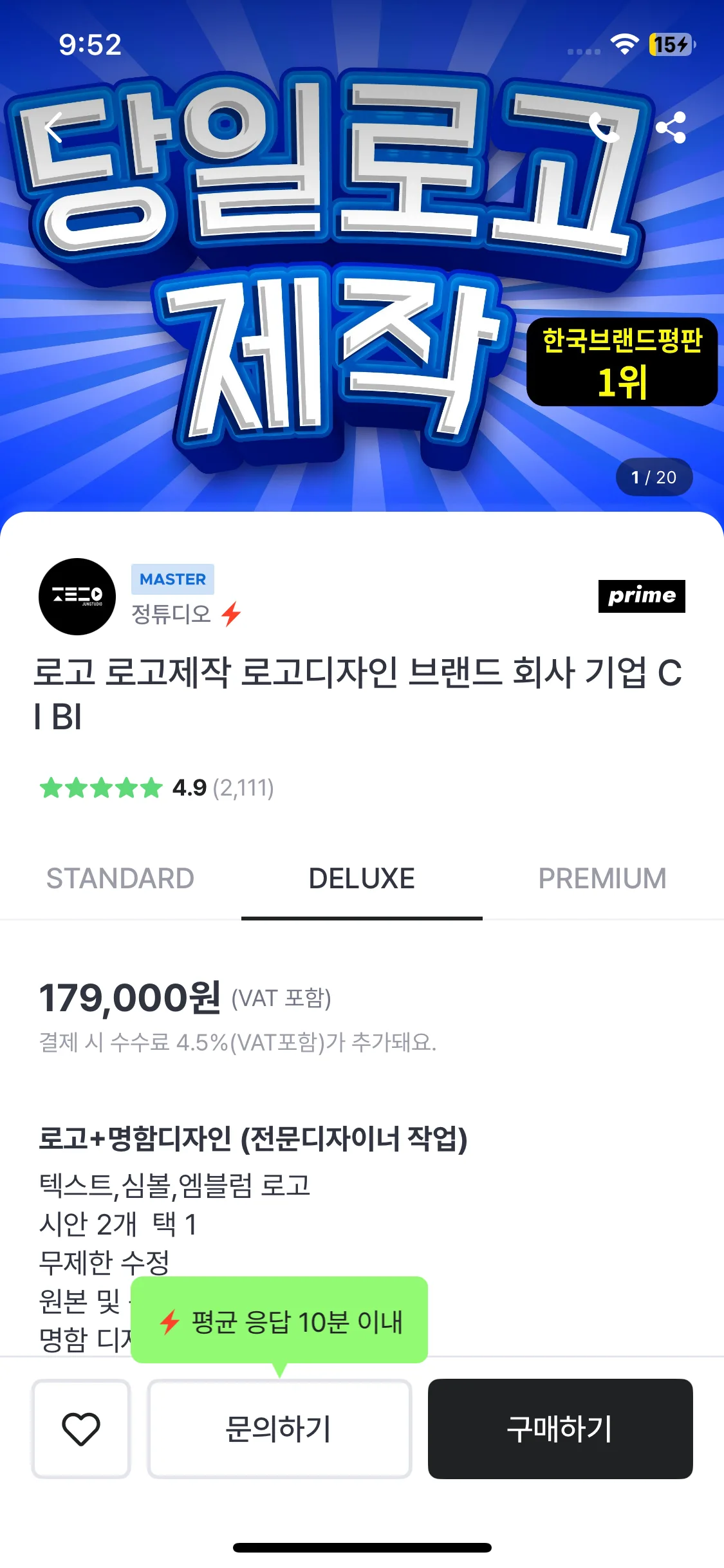Open the 4.9 star reviews
724x1568 pixels.
(157, 788)
